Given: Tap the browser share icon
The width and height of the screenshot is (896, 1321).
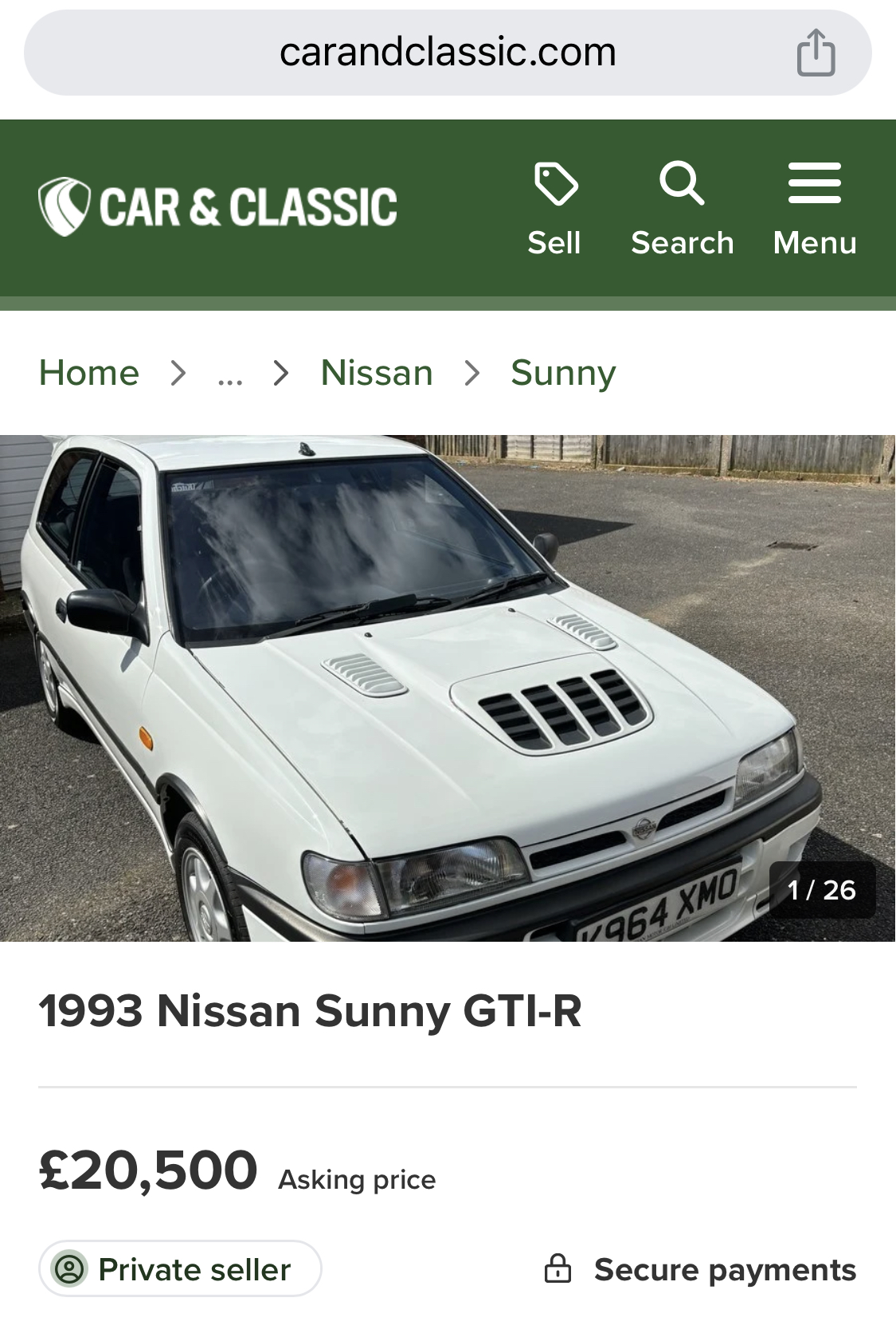Looking at the screenshot, I should pos(816,53).
